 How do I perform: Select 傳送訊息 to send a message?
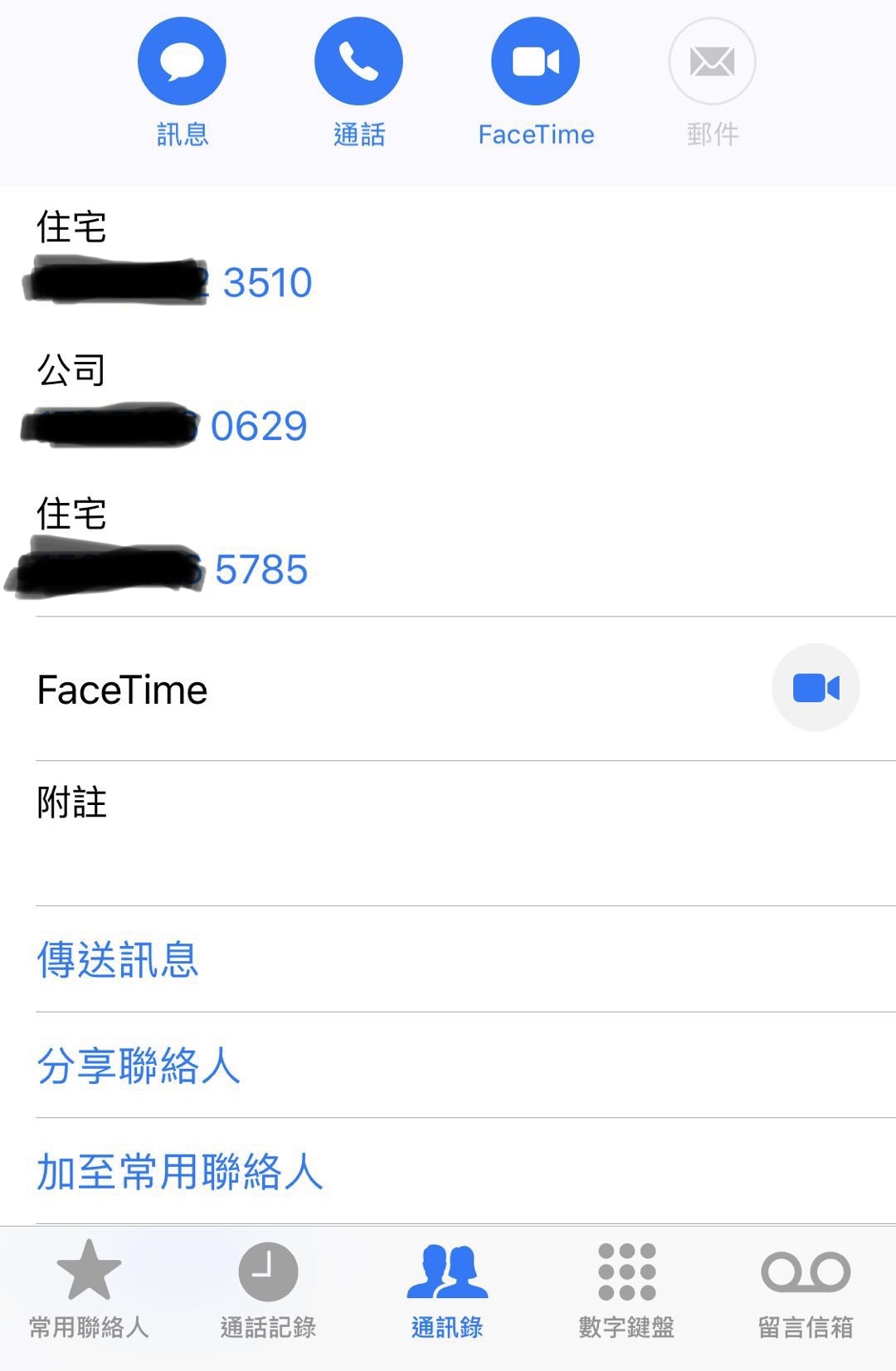pyautogui.click(x=118, y=960)
